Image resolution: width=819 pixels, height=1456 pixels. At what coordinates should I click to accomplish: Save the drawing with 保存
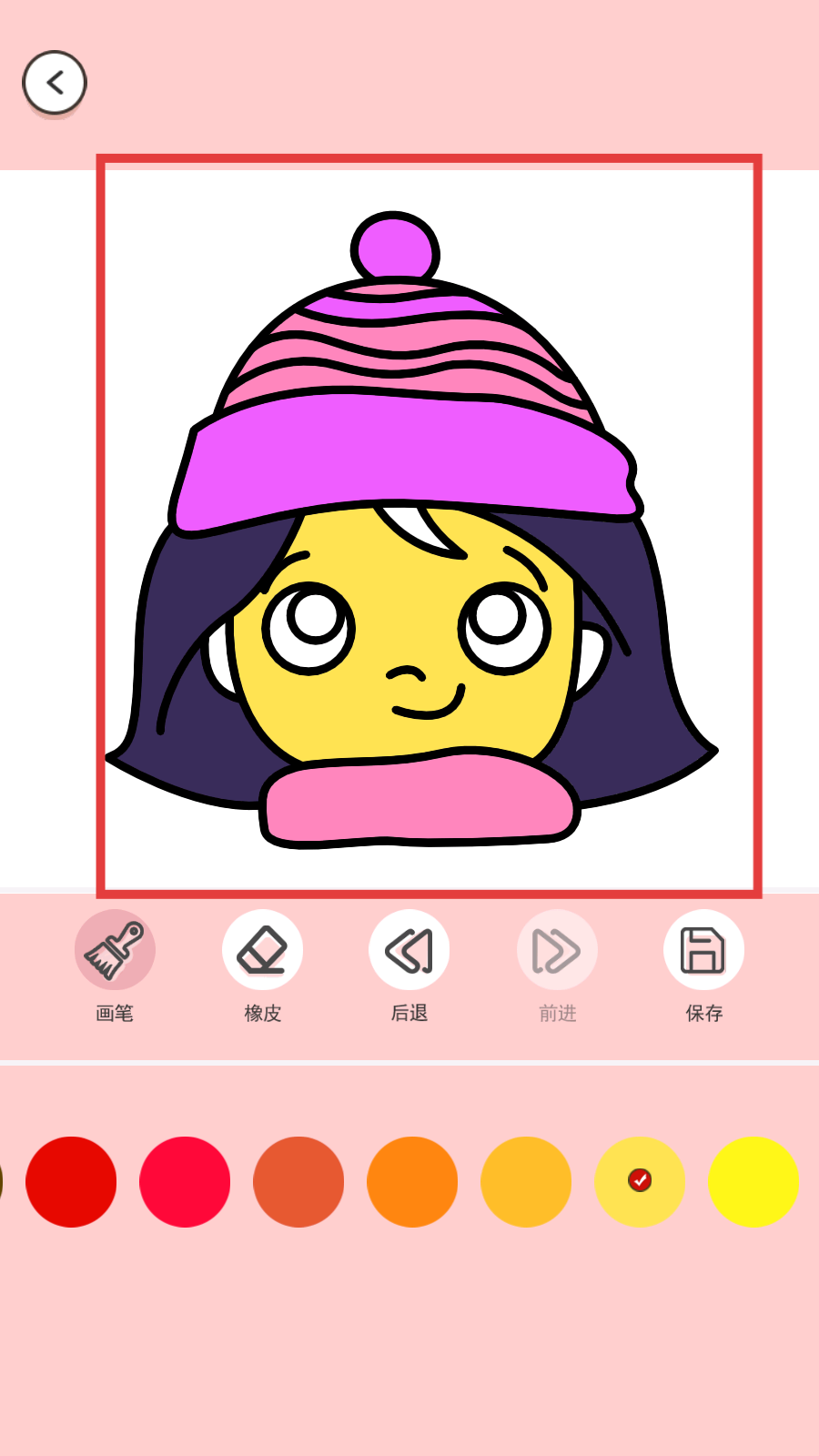[x=703, y=950]
